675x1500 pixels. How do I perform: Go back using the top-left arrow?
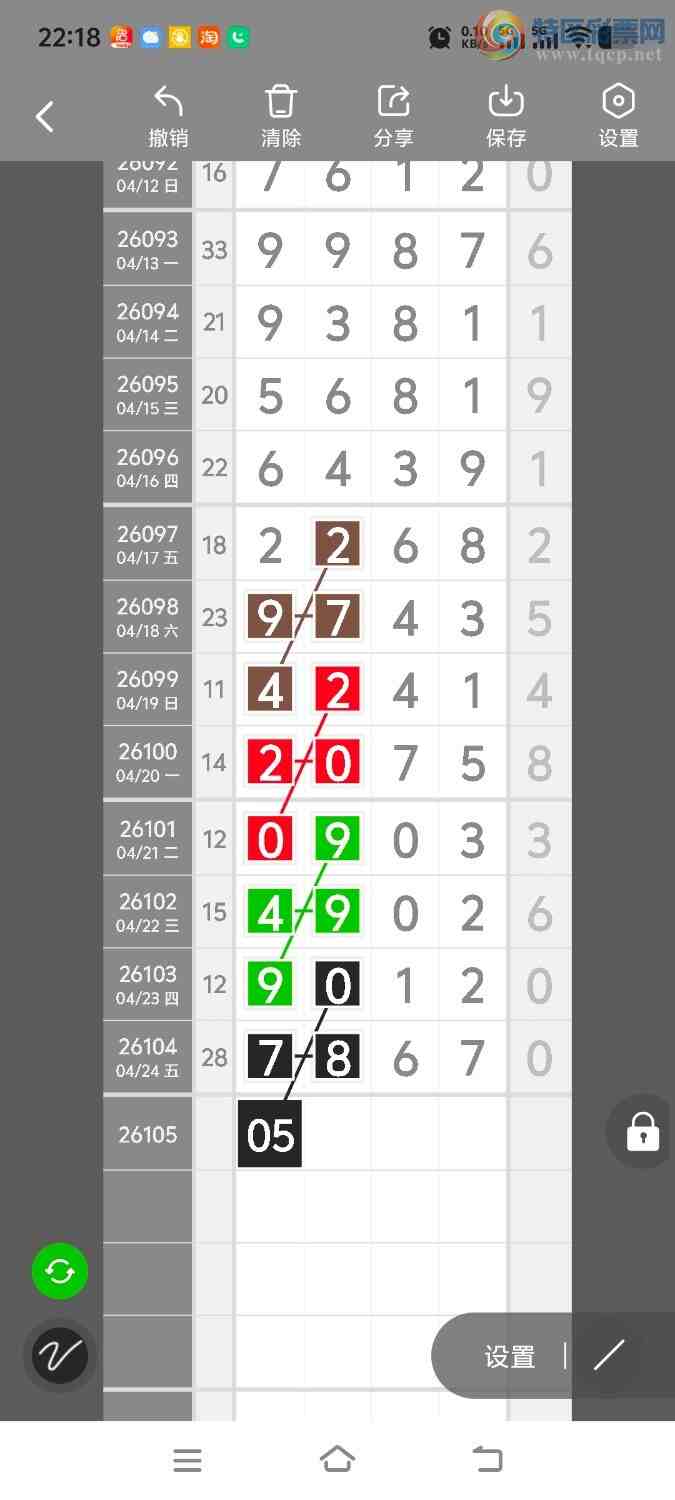coord(45,117)
